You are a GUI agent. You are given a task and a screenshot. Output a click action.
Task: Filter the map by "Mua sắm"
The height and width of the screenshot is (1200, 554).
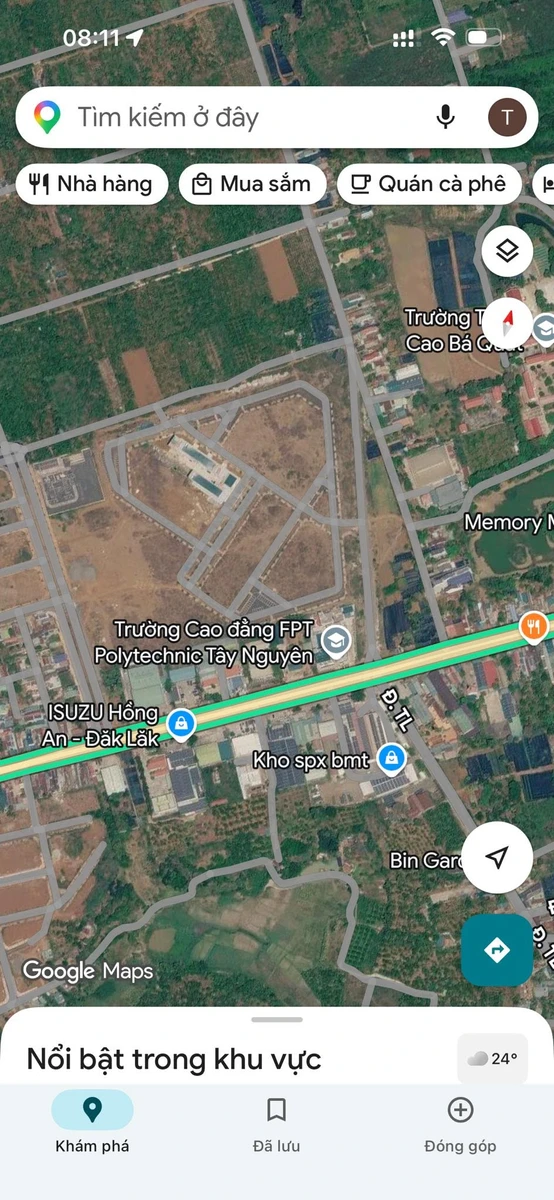(253, 184)
